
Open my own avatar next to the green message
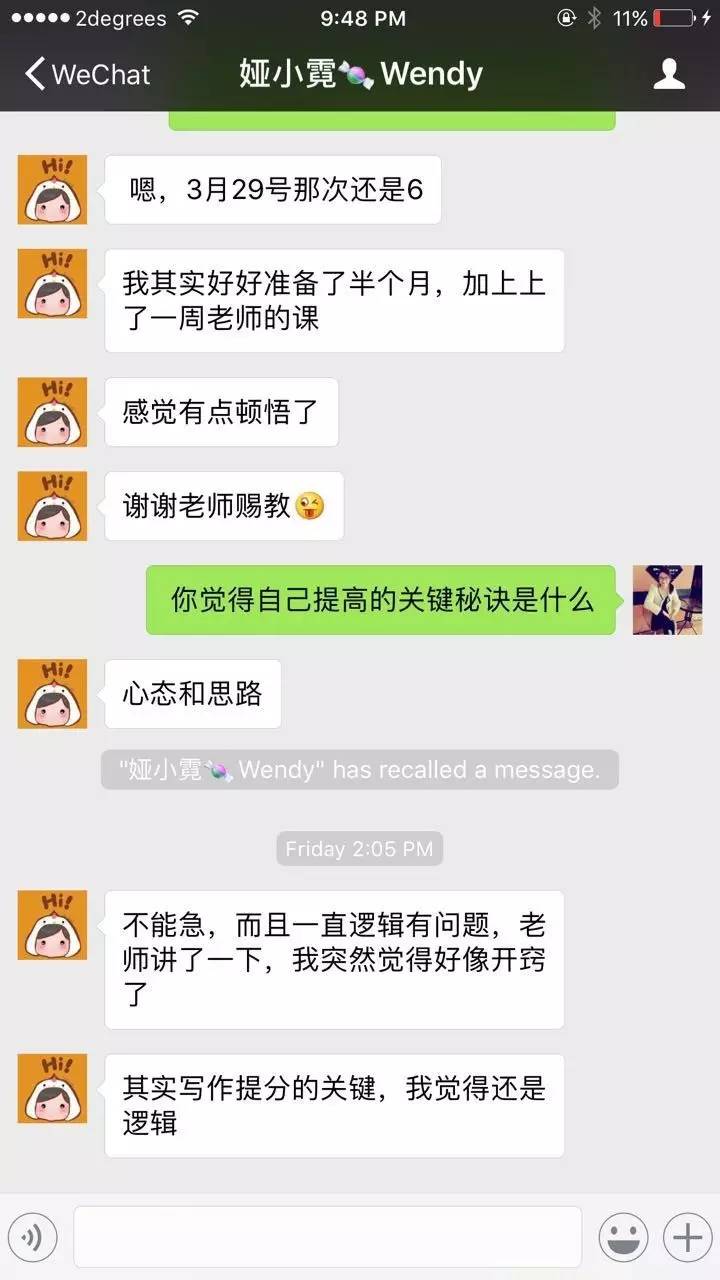tap(668, 600)
